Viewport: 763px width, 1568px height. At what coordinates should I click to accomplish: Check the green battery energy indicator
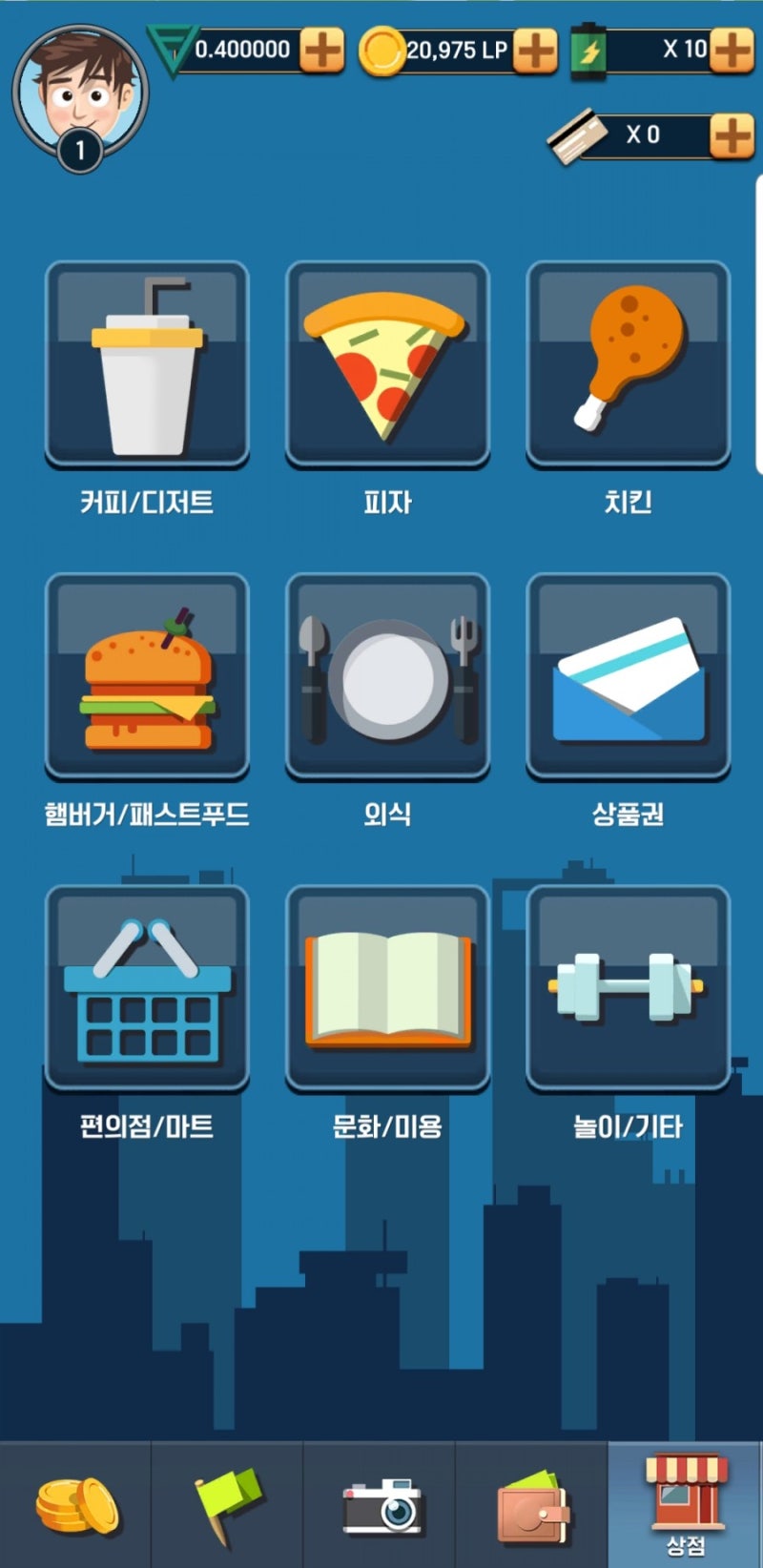[x=591, y=52]
